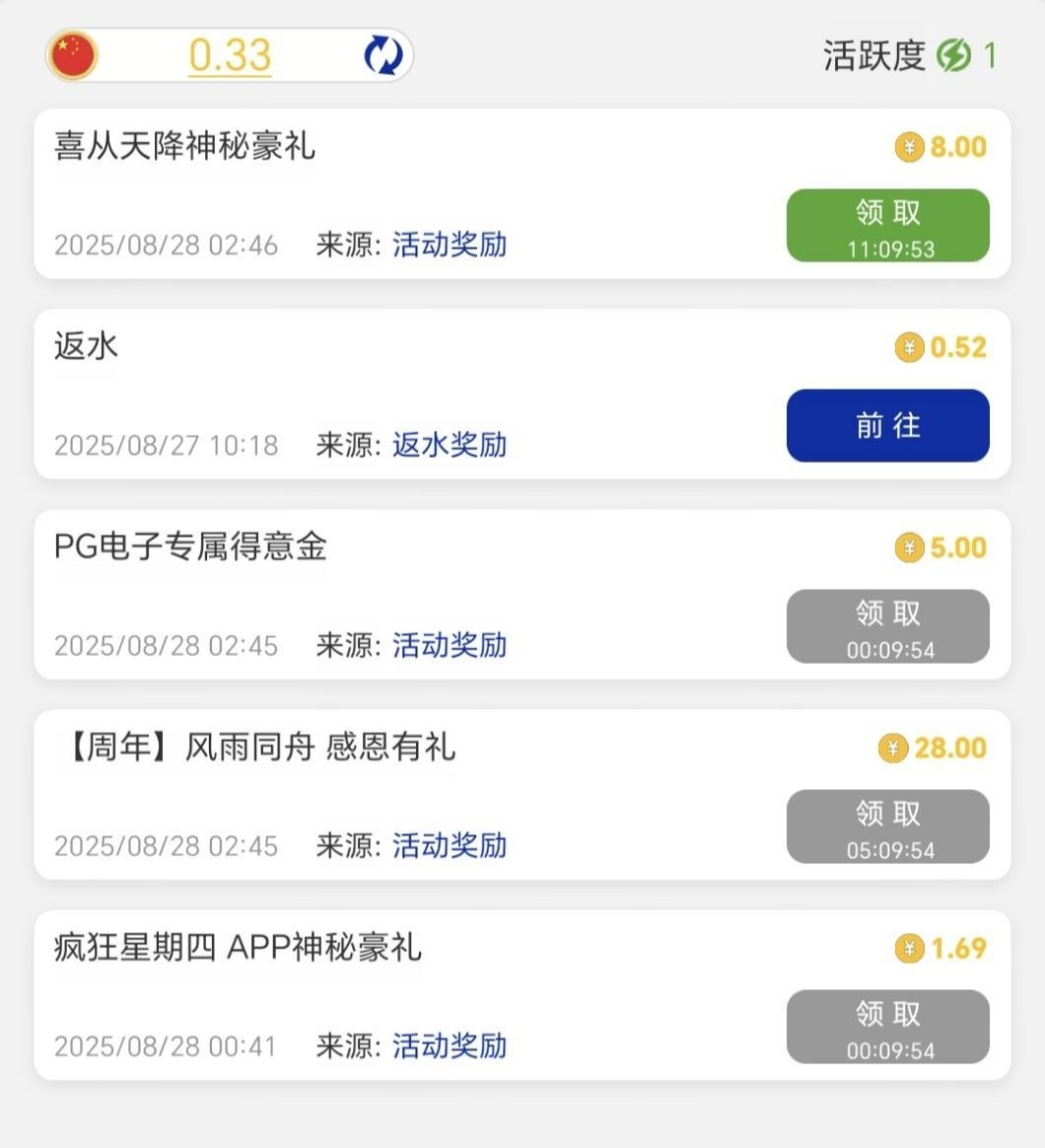Open the 返水奖励 source link
Viewport: 1045px width, 1148px height.
click(450, 445)
